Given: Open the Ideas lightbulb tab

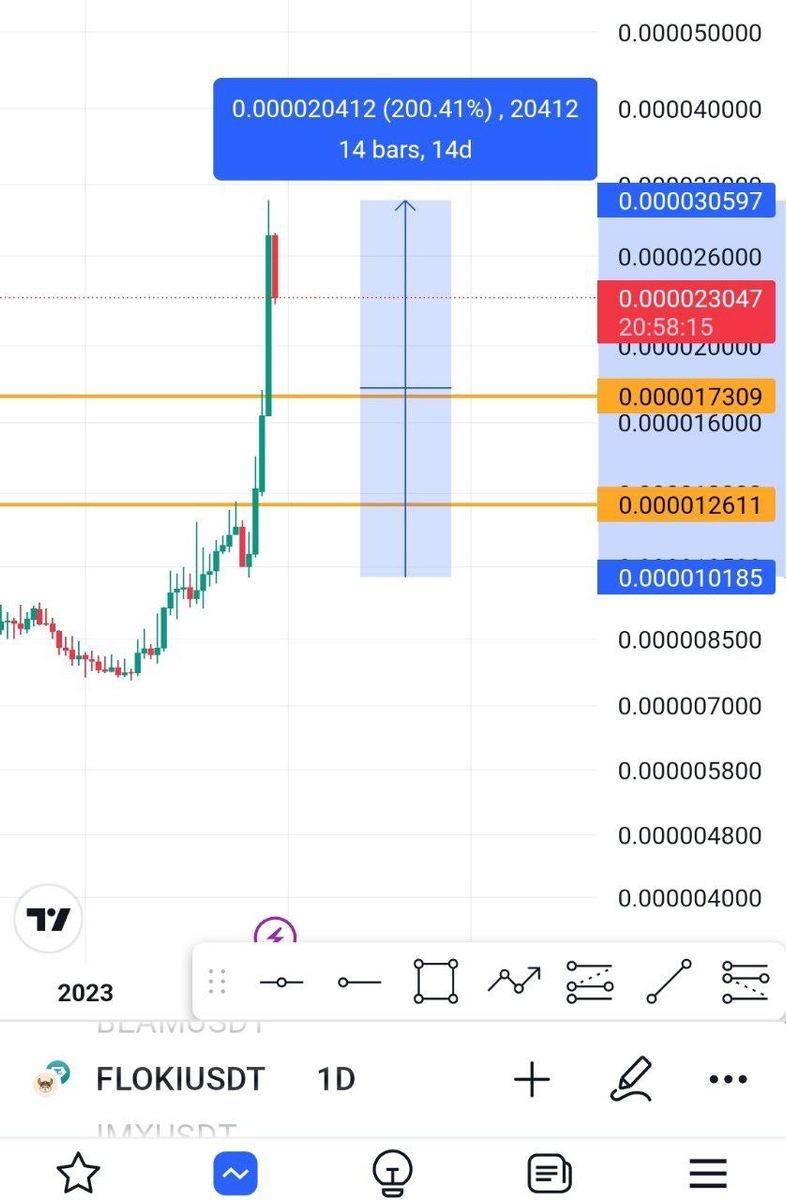Looking at the screenshot, I should pyautogui.click(x=392, y=1172).
